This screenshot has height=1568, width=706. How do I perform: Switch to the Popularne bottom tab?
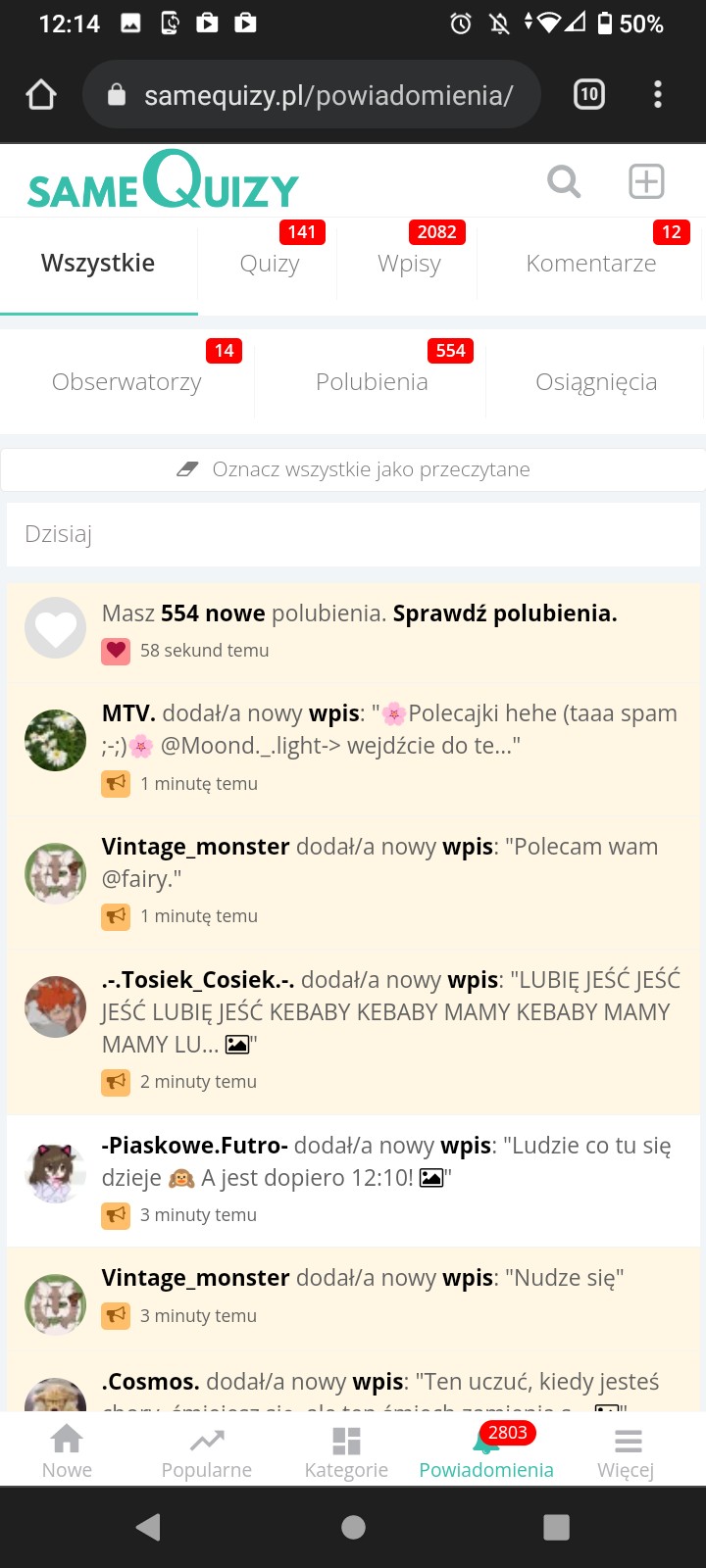tap(207, 1451)
